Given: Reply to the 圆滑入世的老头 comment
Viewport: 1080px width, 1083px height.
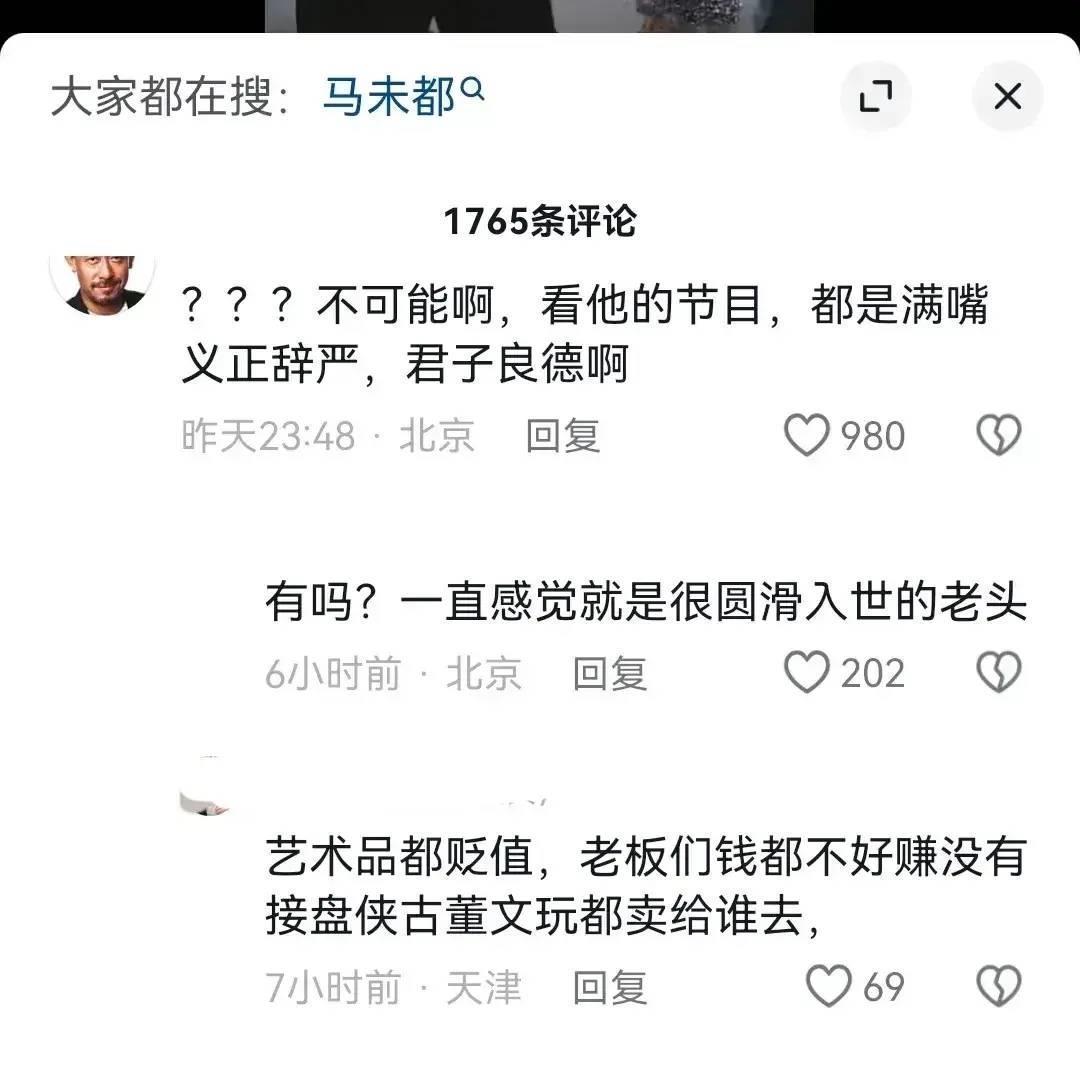Looking at the screenshot, I should [610, 673].
